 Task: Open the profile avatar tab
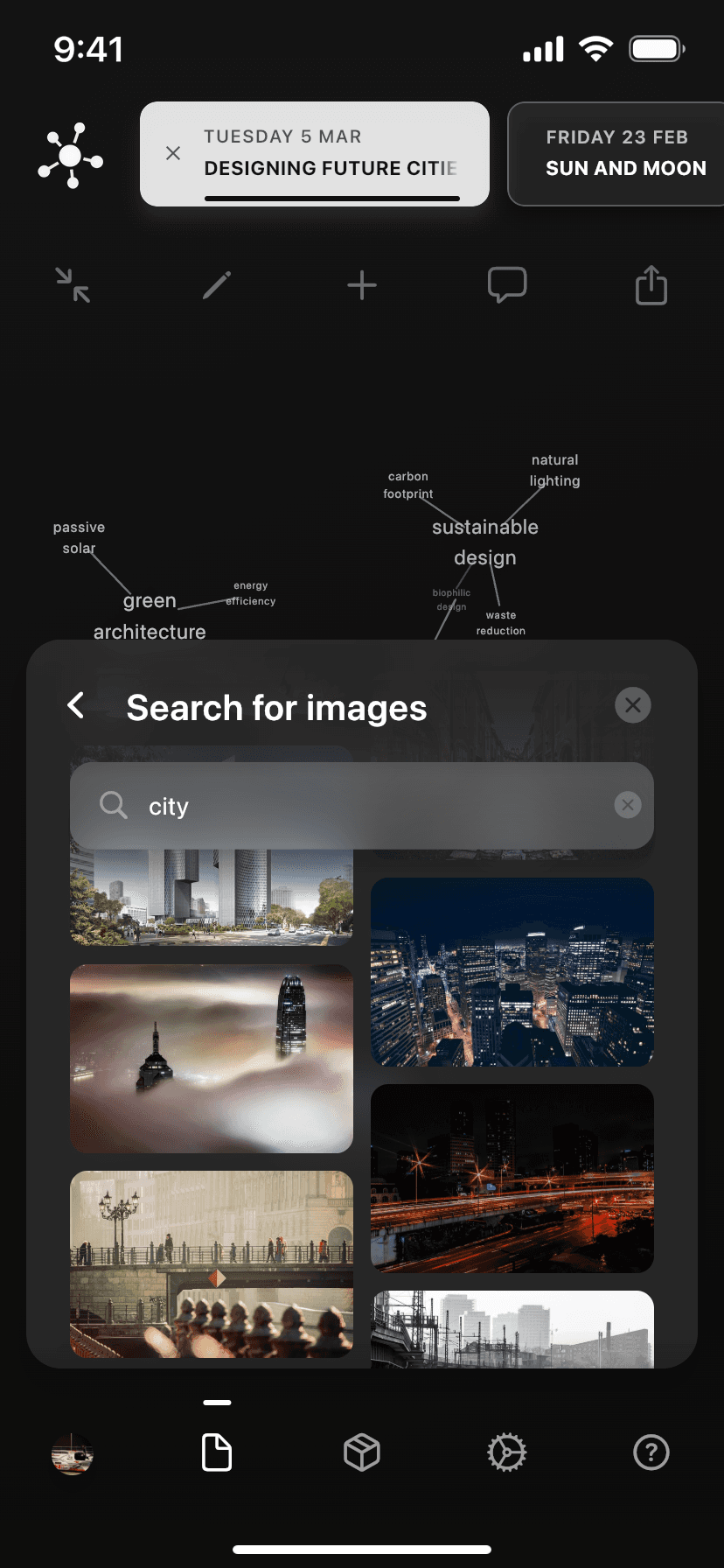pyautogui.click(x=73, y=1453)
